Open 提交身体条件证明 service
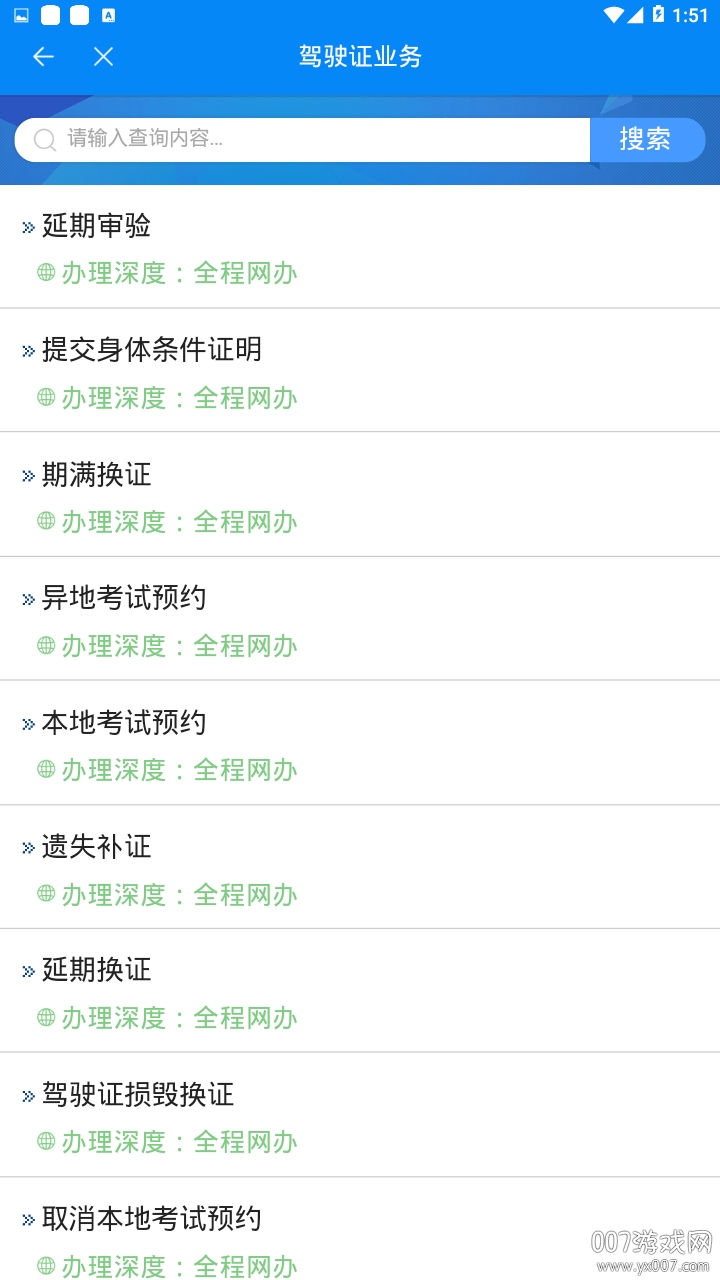This screenshot has height=1280, width=720. pos(360,371)
